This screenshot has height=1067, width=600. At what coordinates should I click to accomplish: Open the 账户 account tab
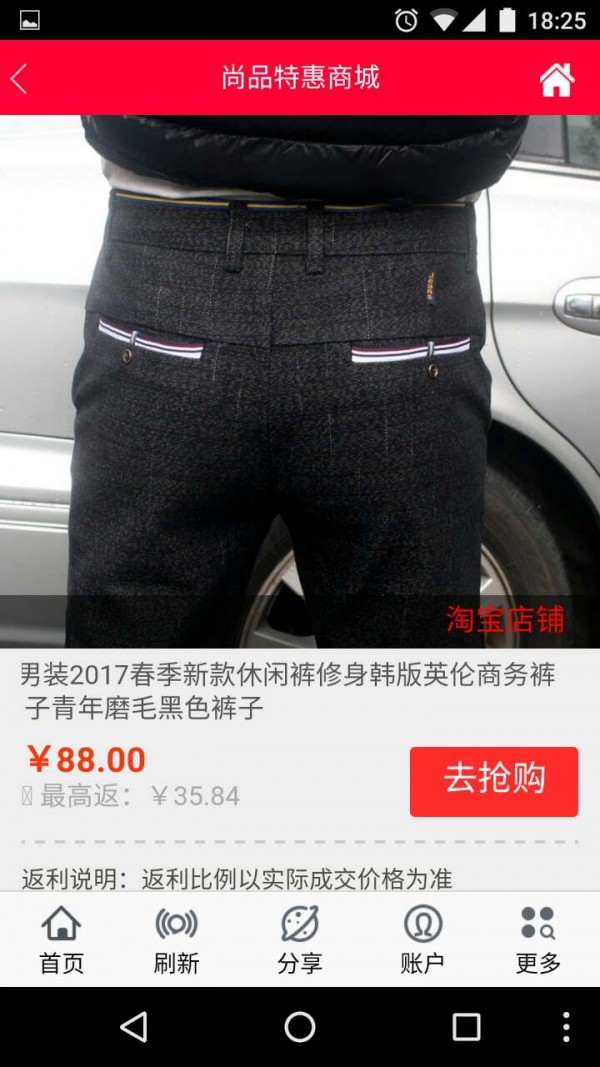click(422, 939)
